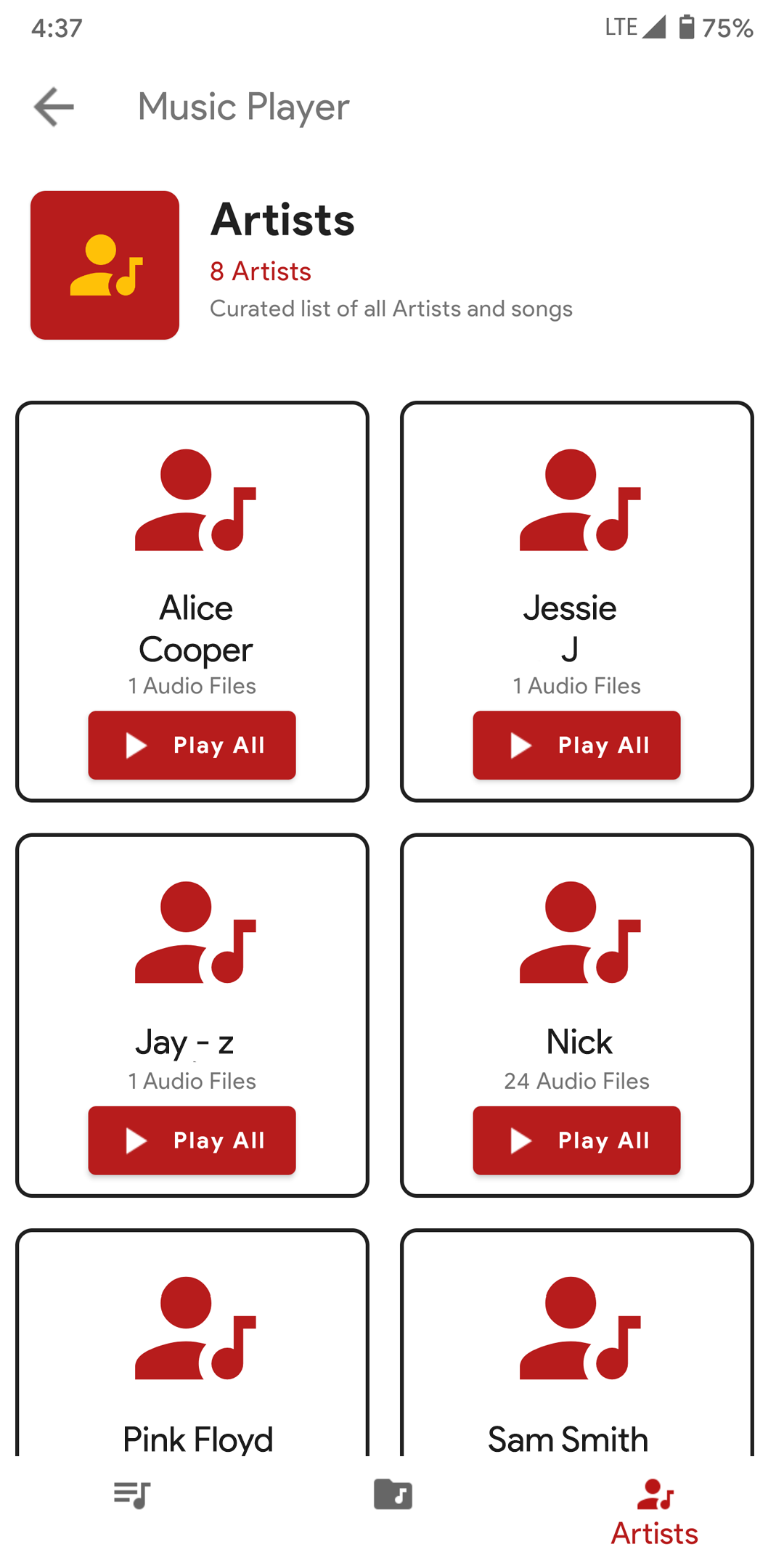Open the folder browser icon at bottom
The image size is (784, 1568).
pyautogui.click(x=392, y=1495)
